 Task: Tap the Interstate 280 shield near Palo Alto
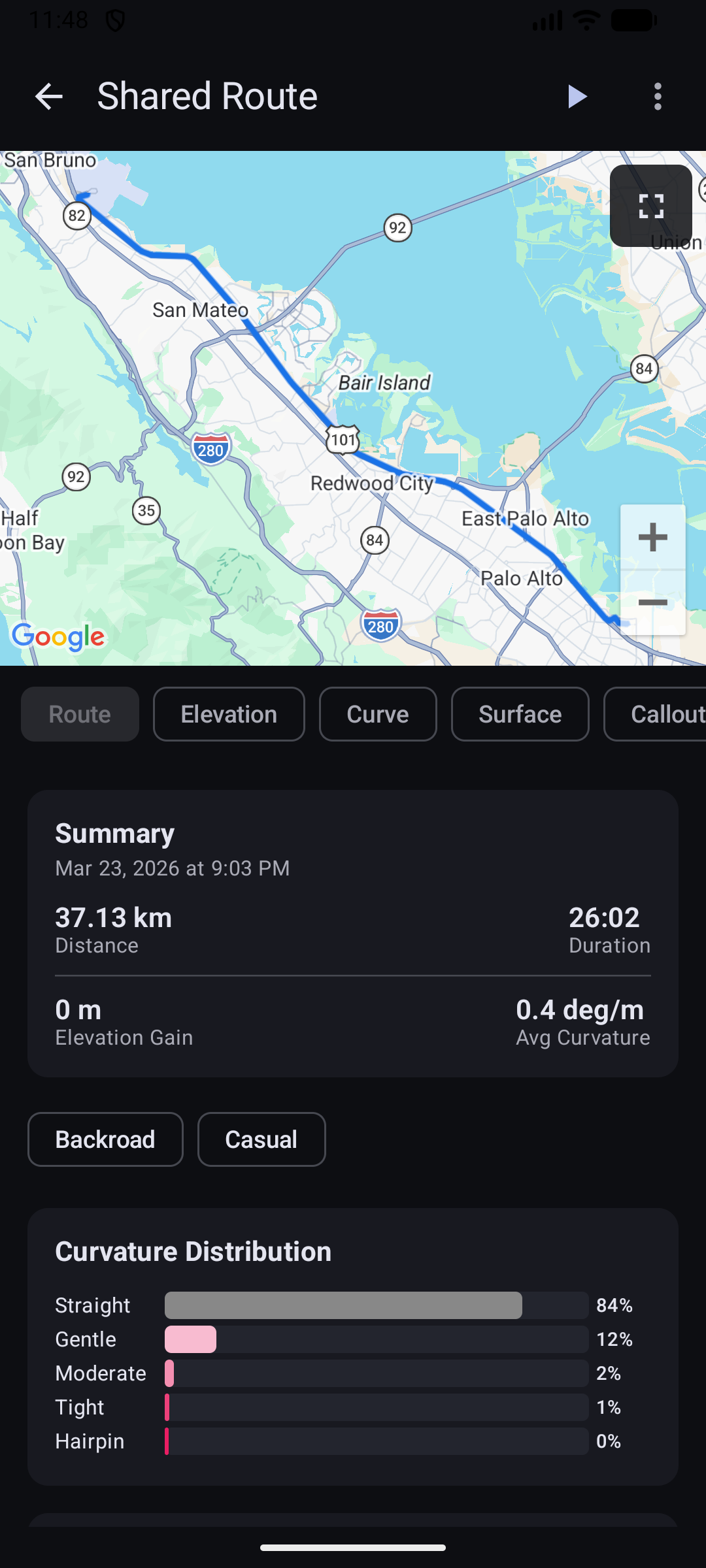[x=380, y=626]
